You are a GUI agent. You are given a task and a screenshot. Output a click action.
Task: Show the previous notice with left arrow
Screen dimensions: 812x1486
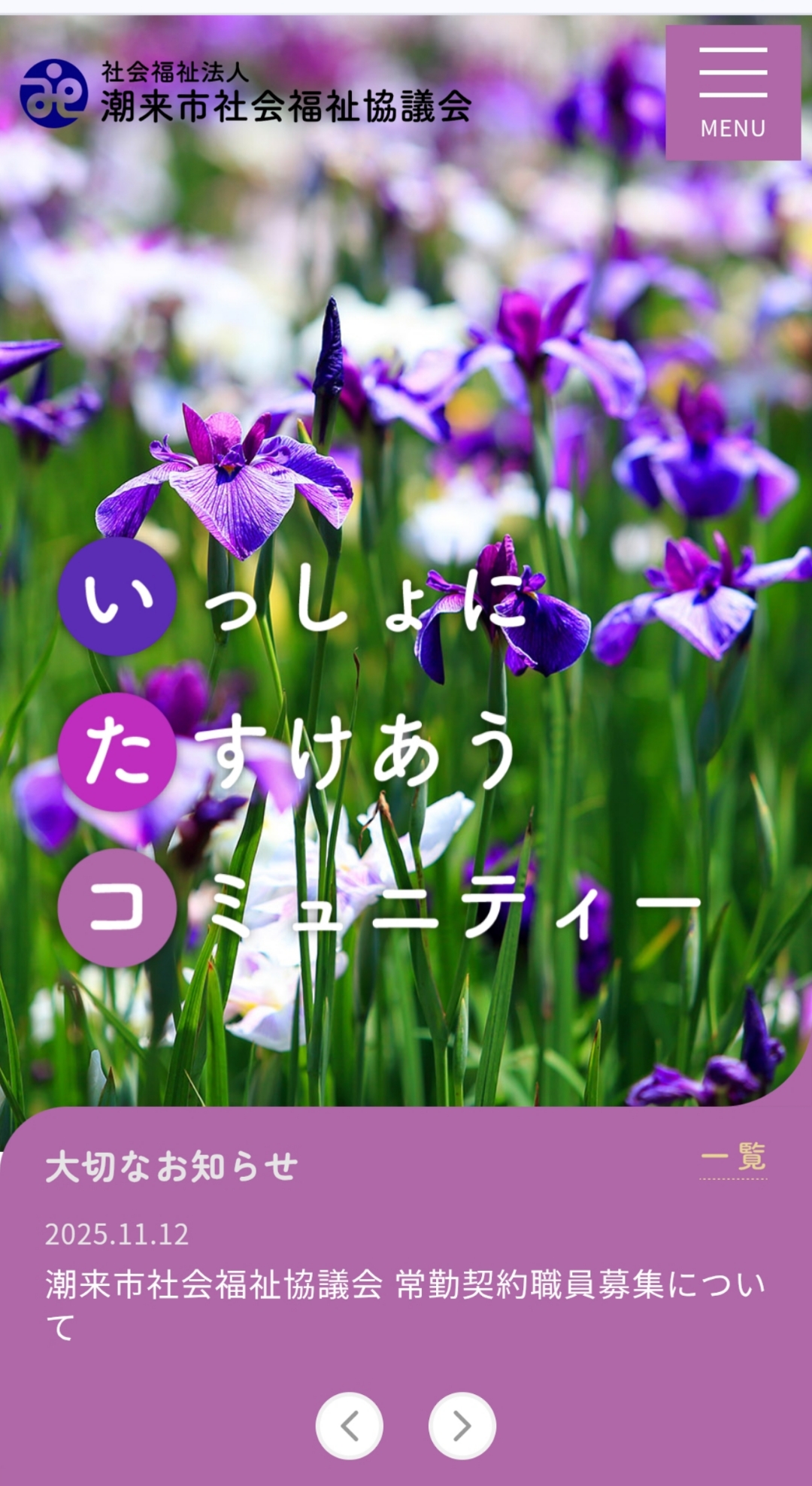pyautogui.click(x=350, y=1426)
